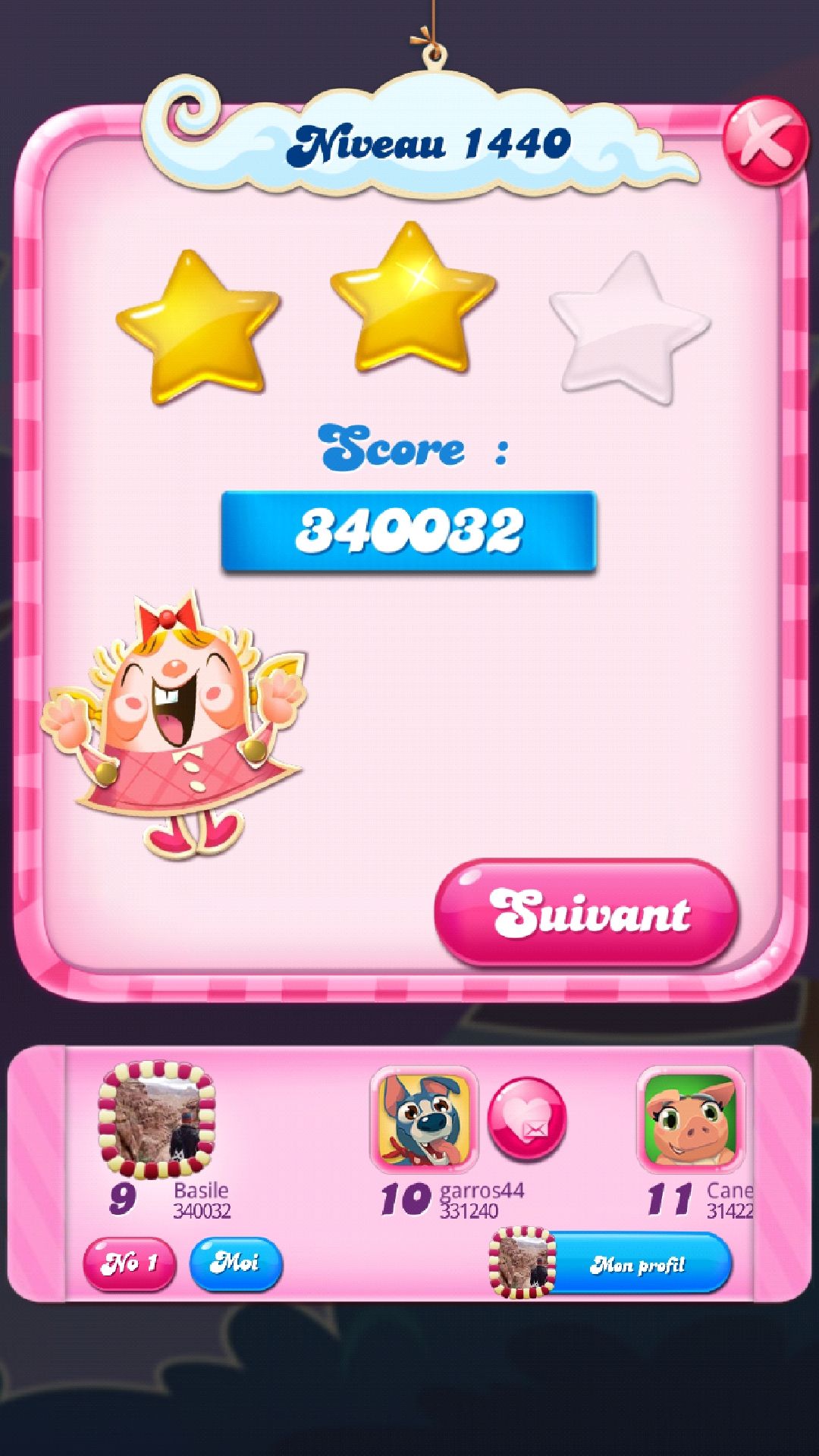This screenshot has height=1456, width=819.
Task: Close the Niveau 1440 results dialog
Action: [764, 141]
